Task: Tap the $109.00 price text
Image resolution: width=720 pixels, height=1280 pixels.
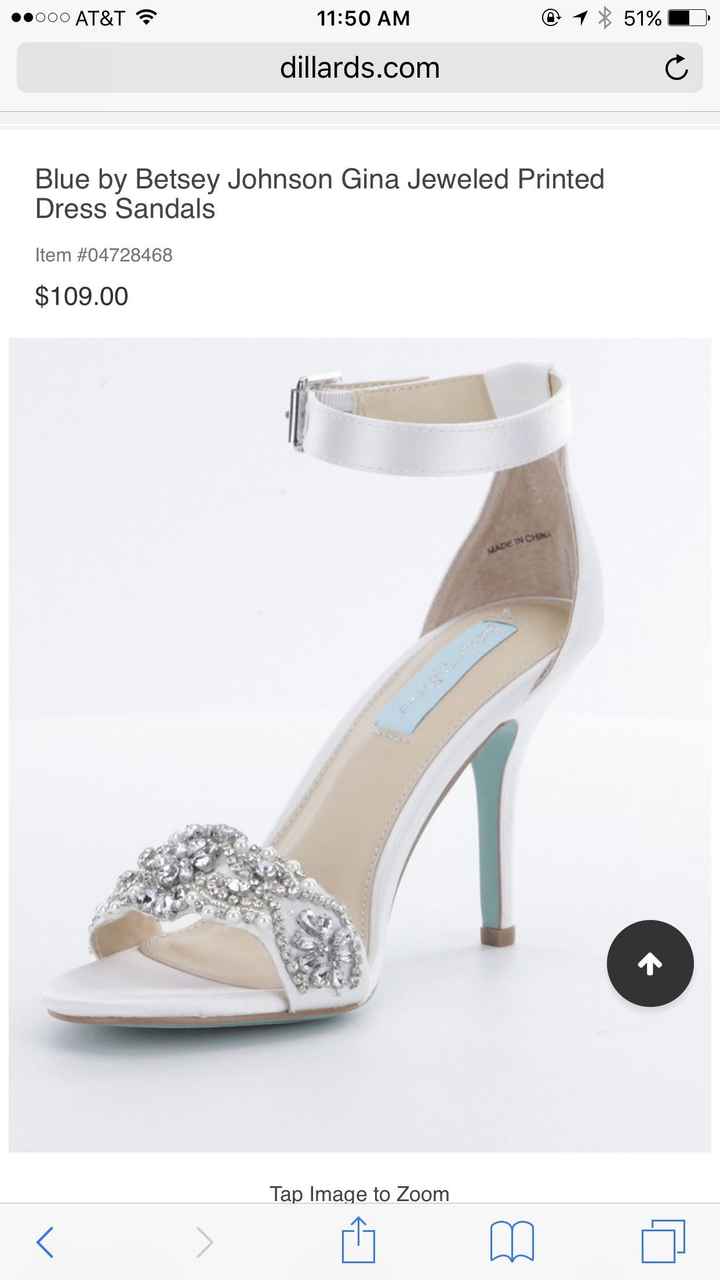Action: click(80, 296)
